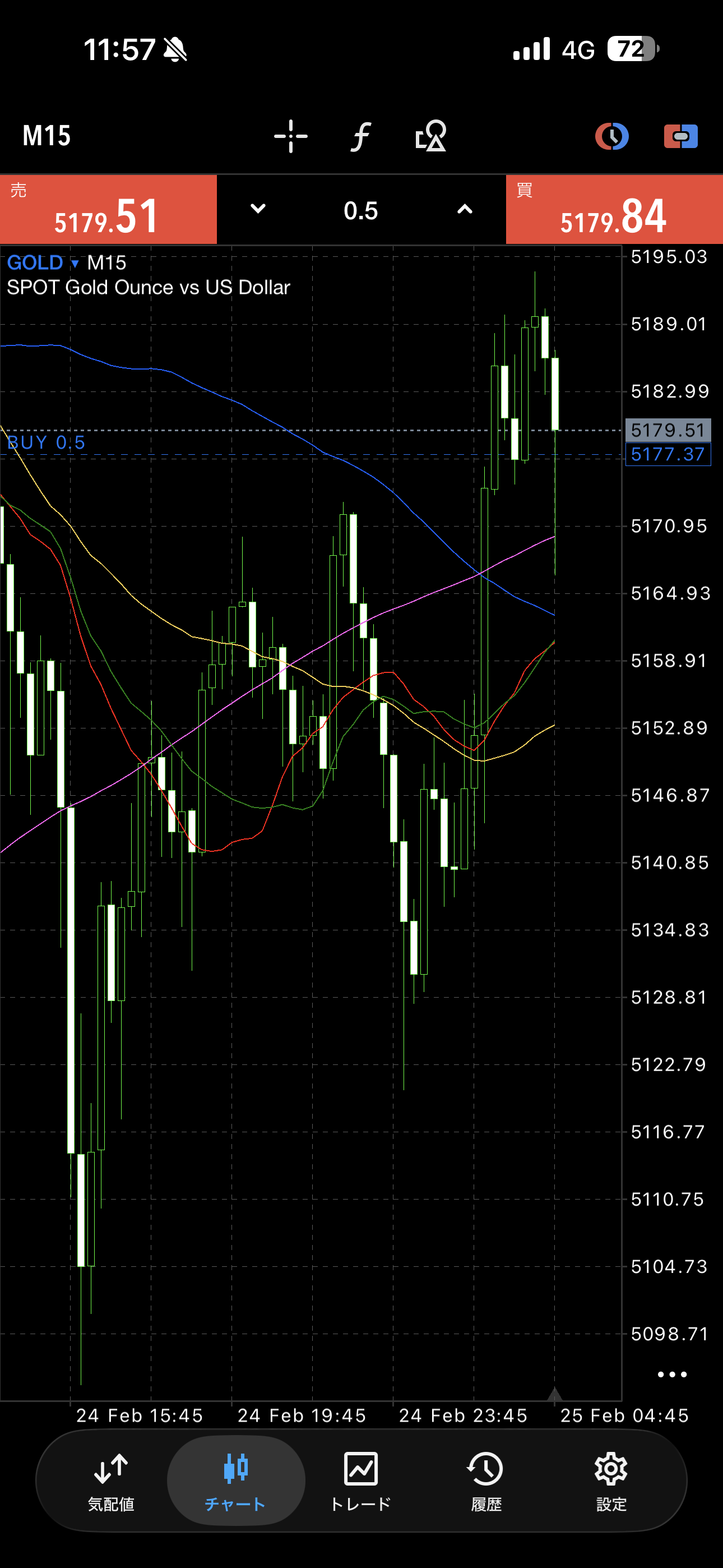The width and height of the screenshot is (723, 1568).
Task: Edit the 0.5 volume field
Action: click(361, 211)
